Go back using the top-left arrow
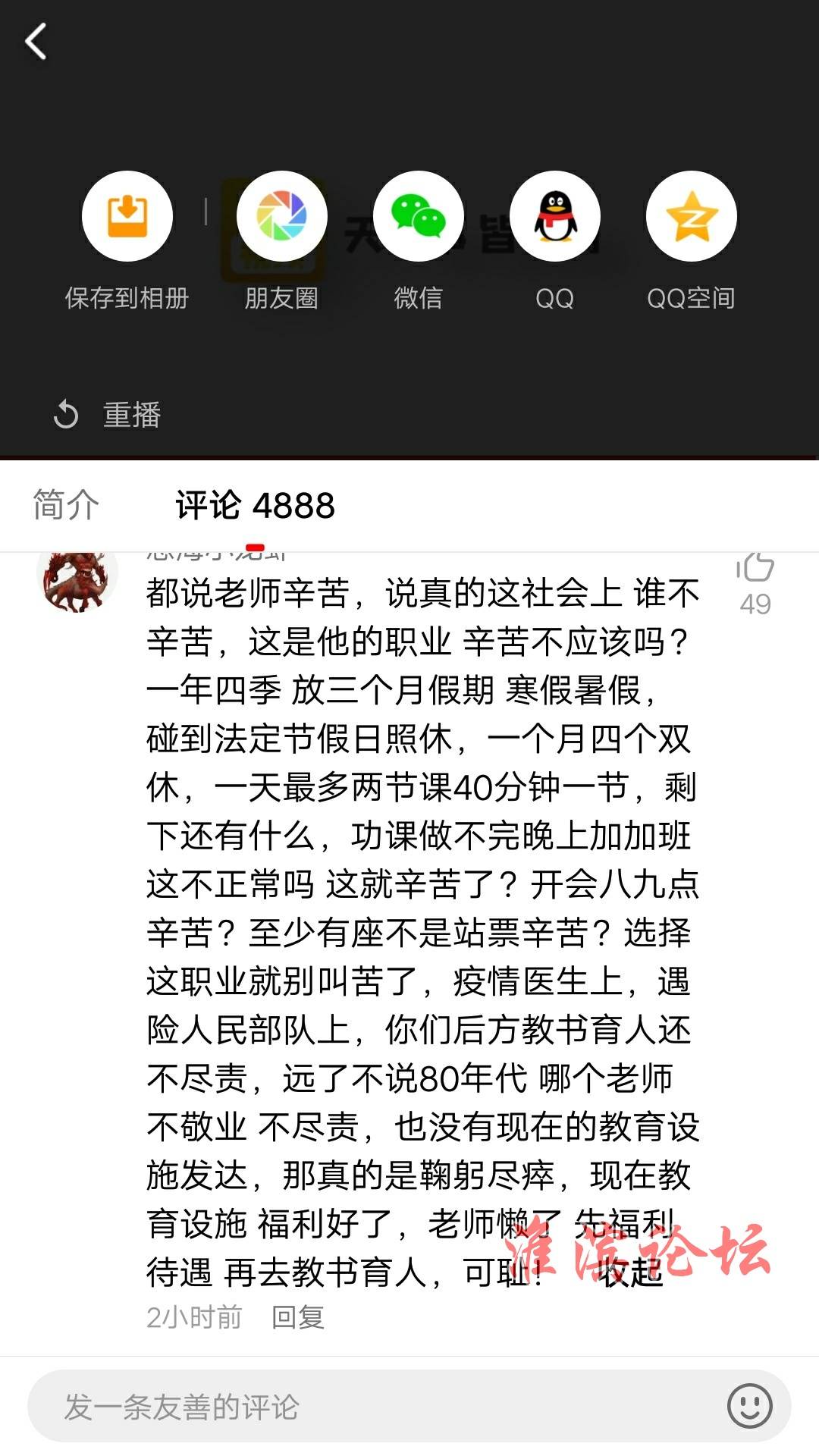 [x=36, y=42]
